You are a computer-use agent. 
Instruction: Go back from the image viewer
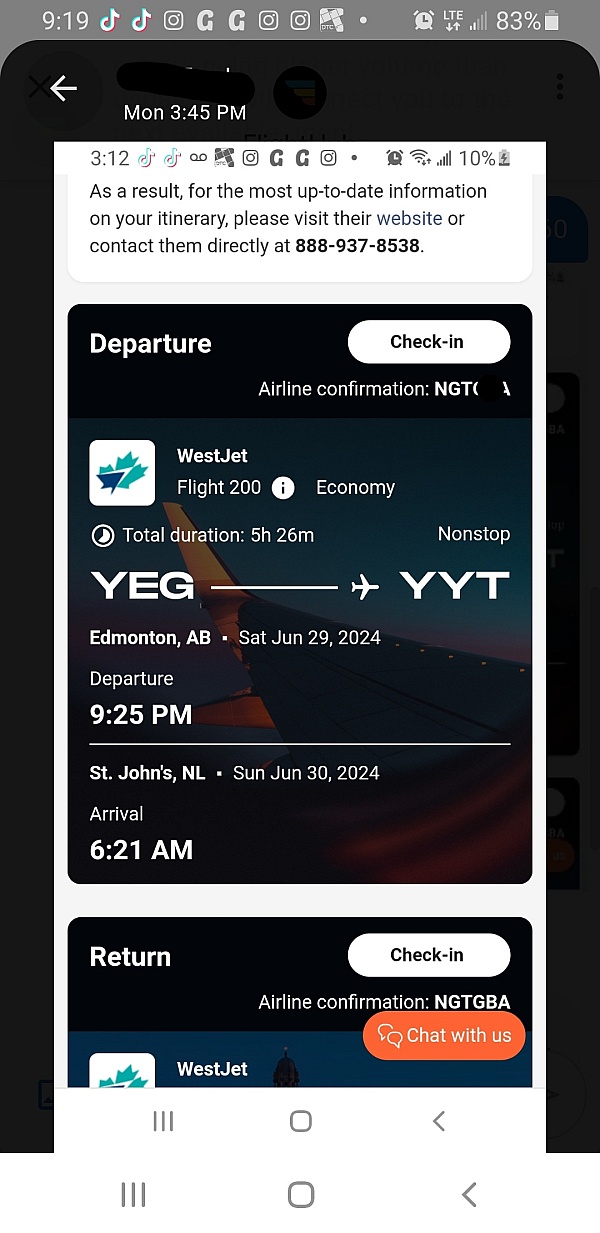point(63,89)
